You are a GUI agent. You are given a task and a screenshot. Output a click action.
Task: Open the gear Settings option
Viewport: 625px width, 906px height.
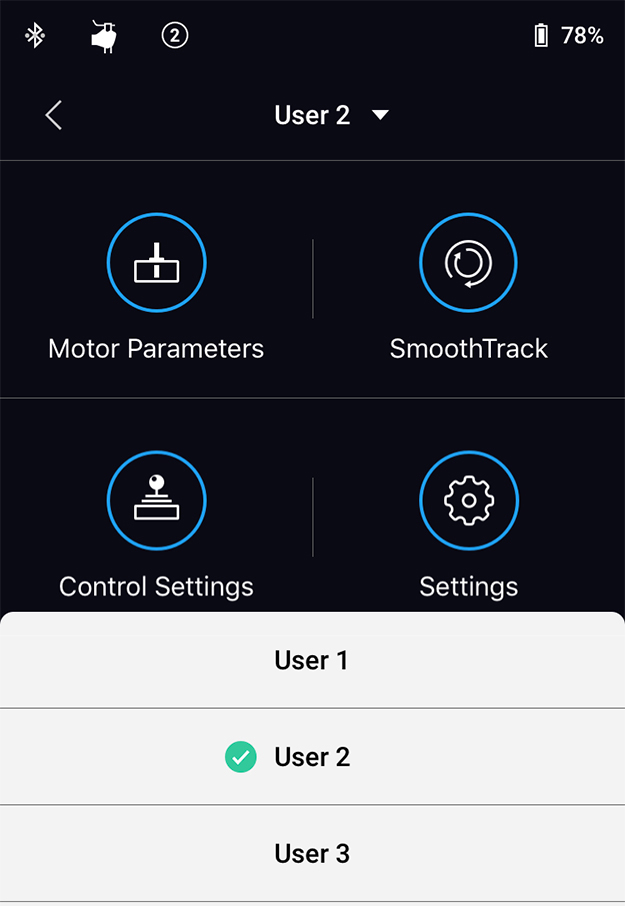click(x=468, y=501)
